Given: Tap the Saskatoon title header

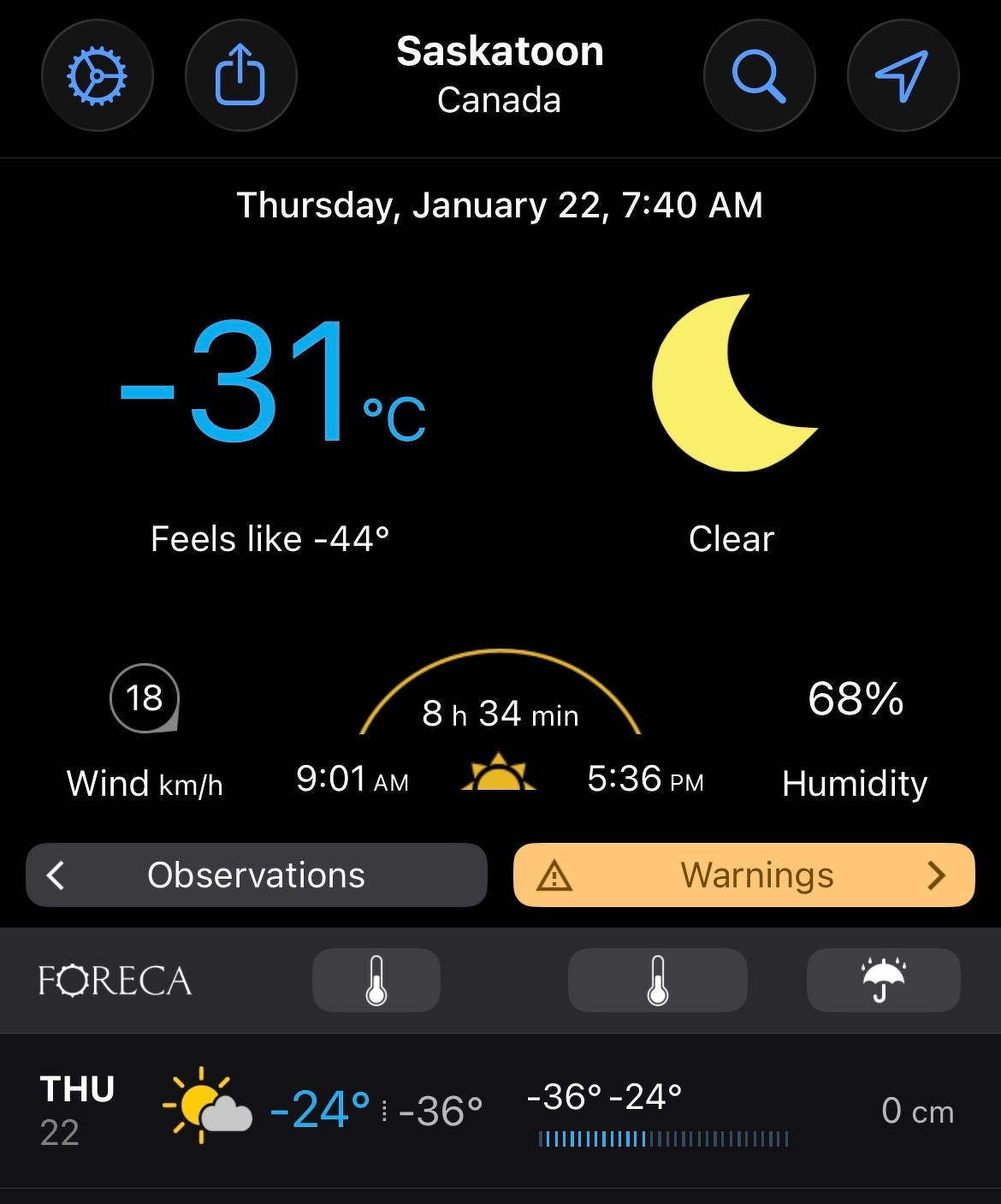Looking at the screenshot, I should point(500,51).
